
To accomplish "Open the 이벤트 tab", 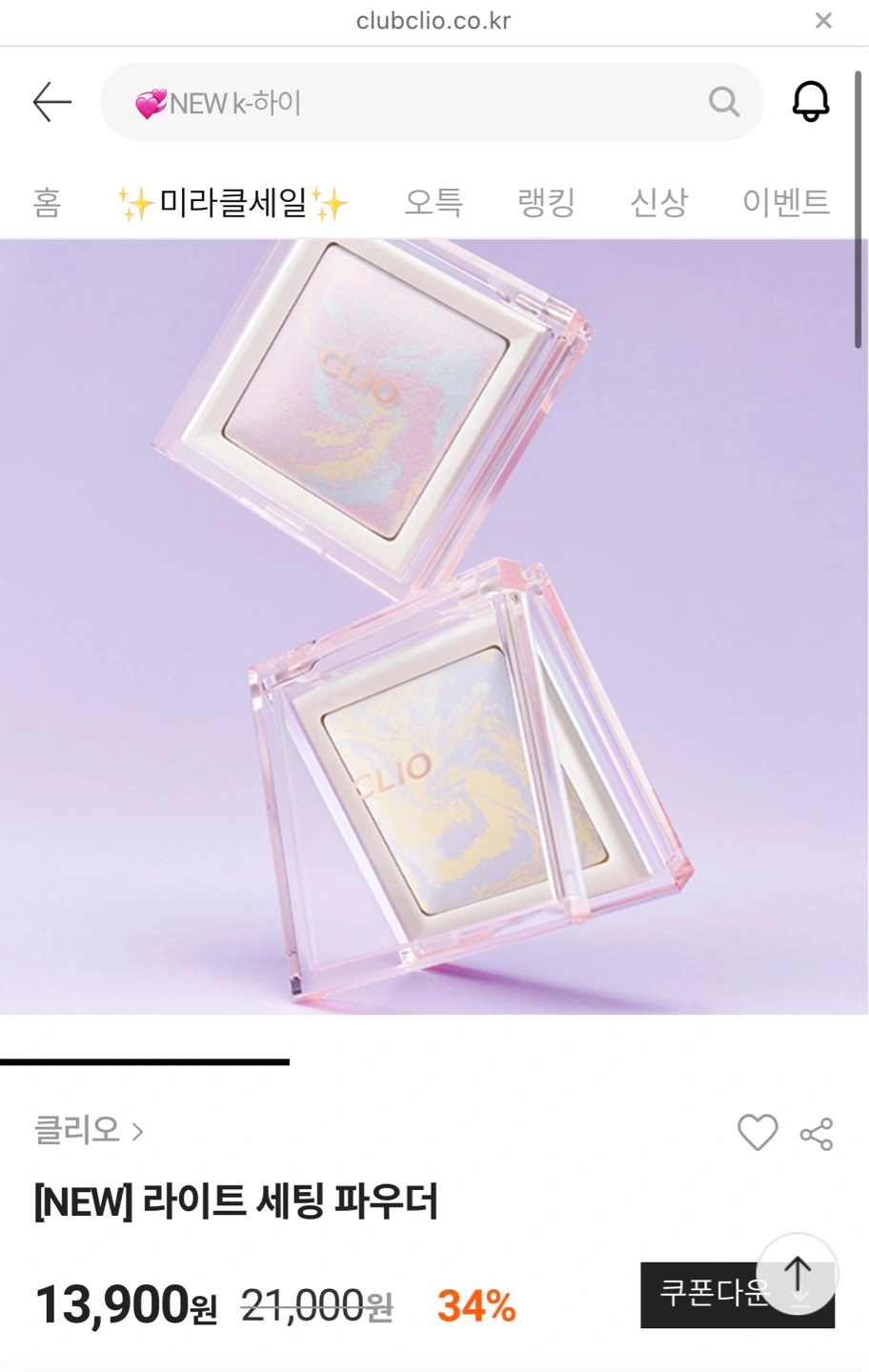I will pos(786,202).
